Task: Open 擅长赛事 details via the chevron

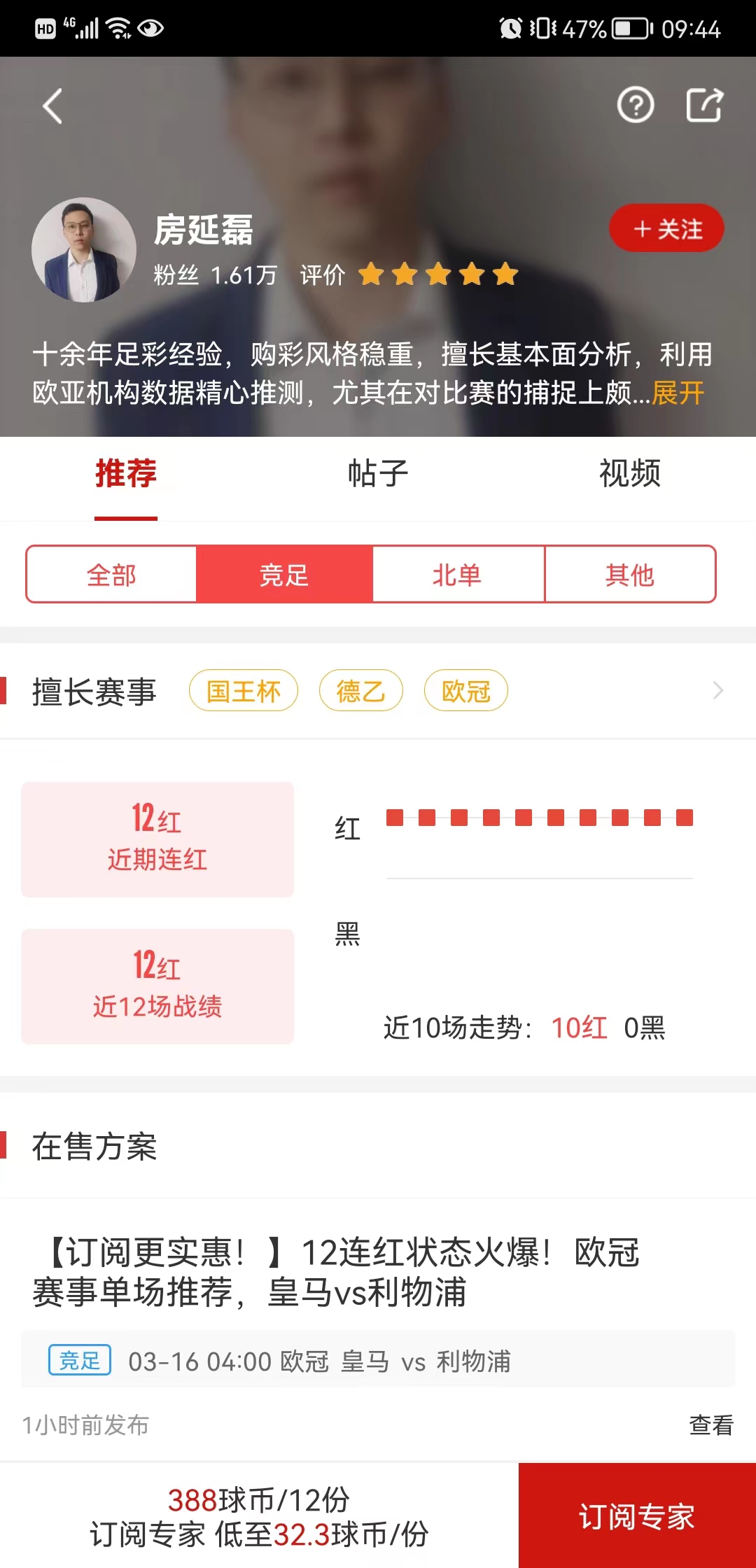Action: (x=717, y=691)
